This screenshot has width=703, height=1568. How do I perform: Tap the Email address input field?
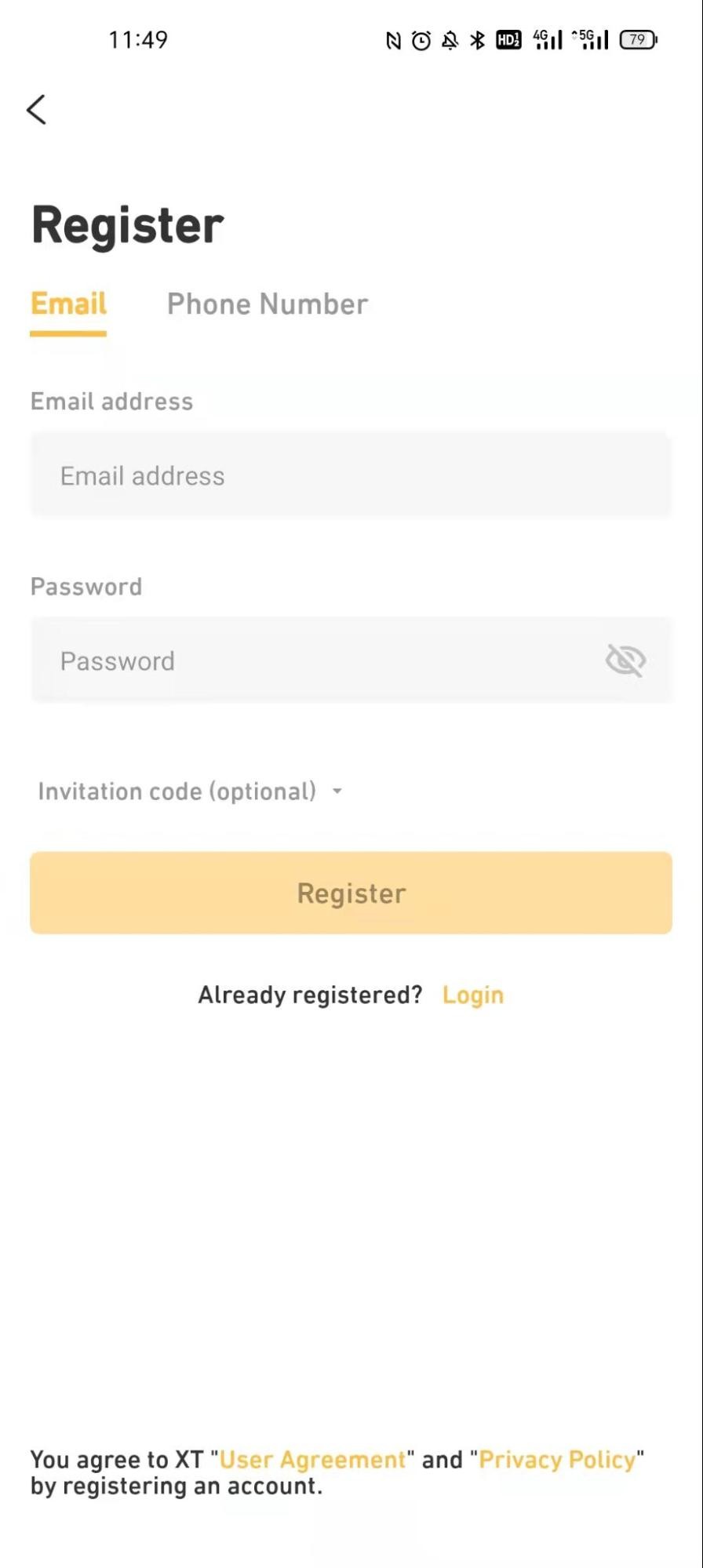[351, 475]
